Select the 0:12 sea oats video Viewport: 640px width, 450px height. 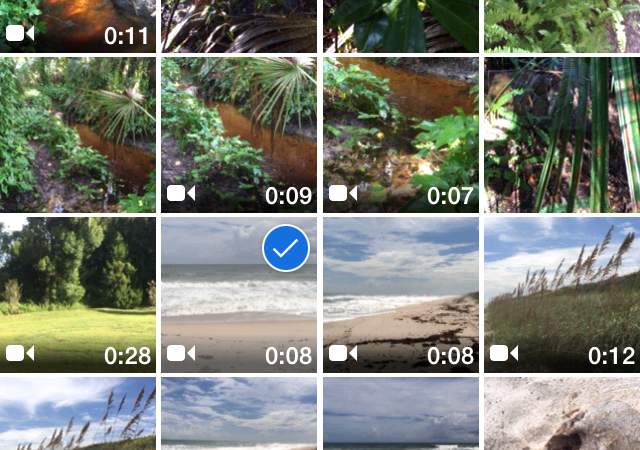[562, 295]
